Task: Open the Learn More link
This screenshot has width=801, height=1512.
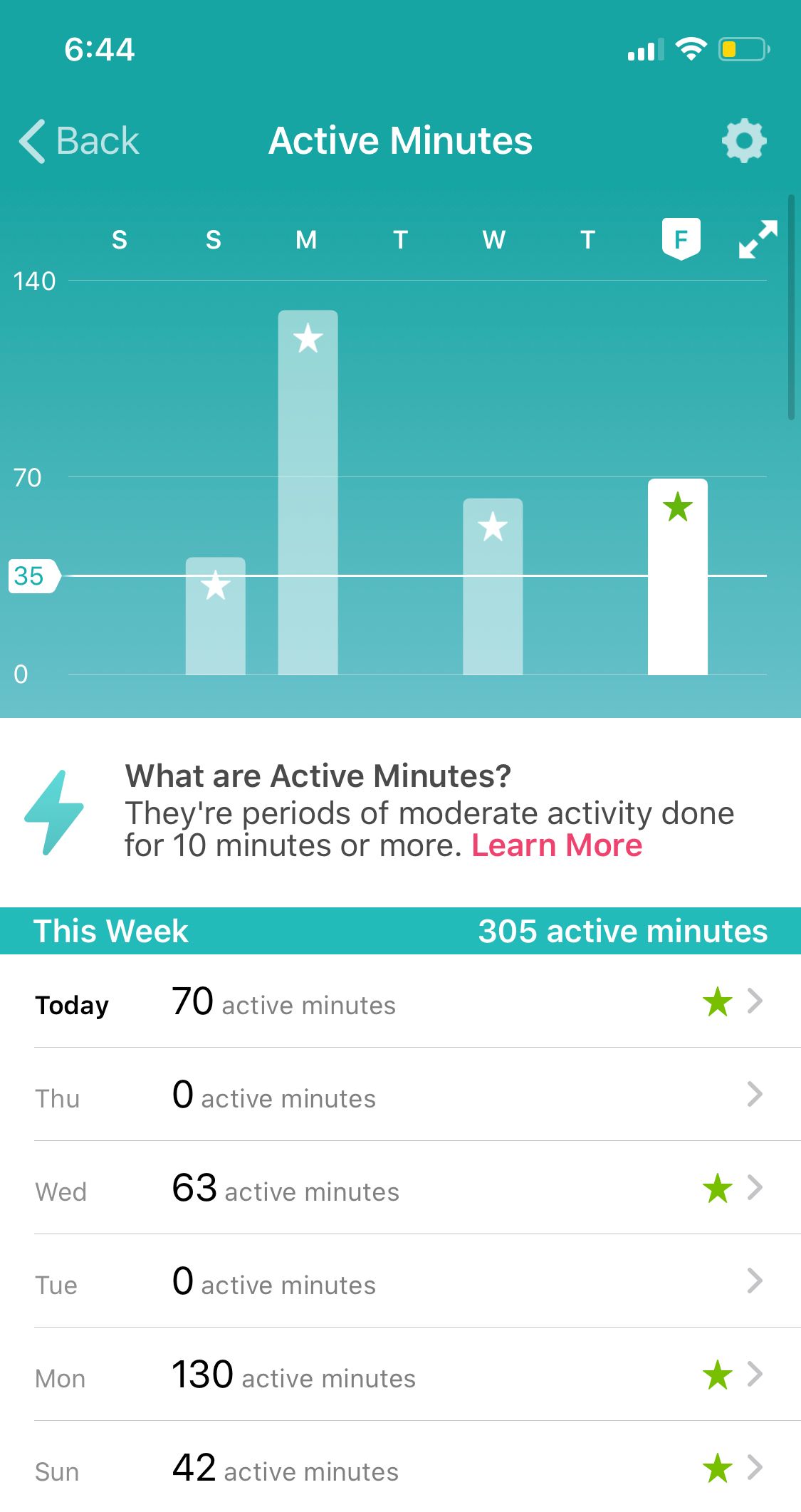Action: [x=557, y=845]
